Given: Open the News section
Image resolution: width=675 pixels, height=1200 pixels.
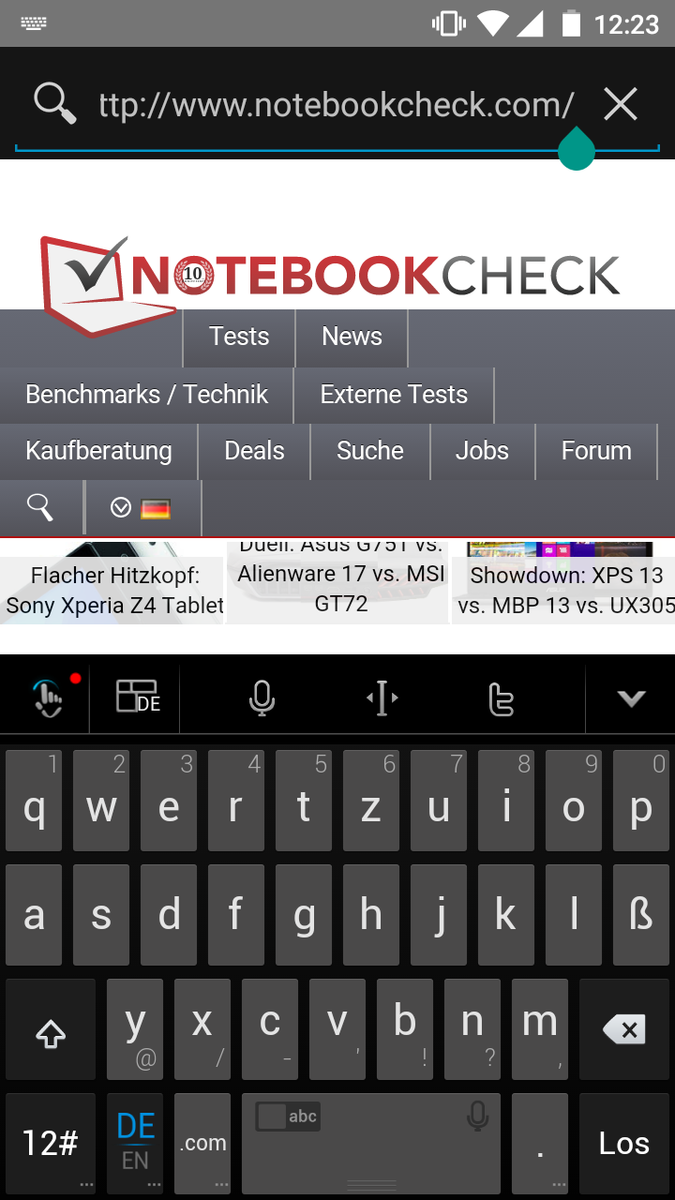Looking at the screenshot, I should point(351,337).
